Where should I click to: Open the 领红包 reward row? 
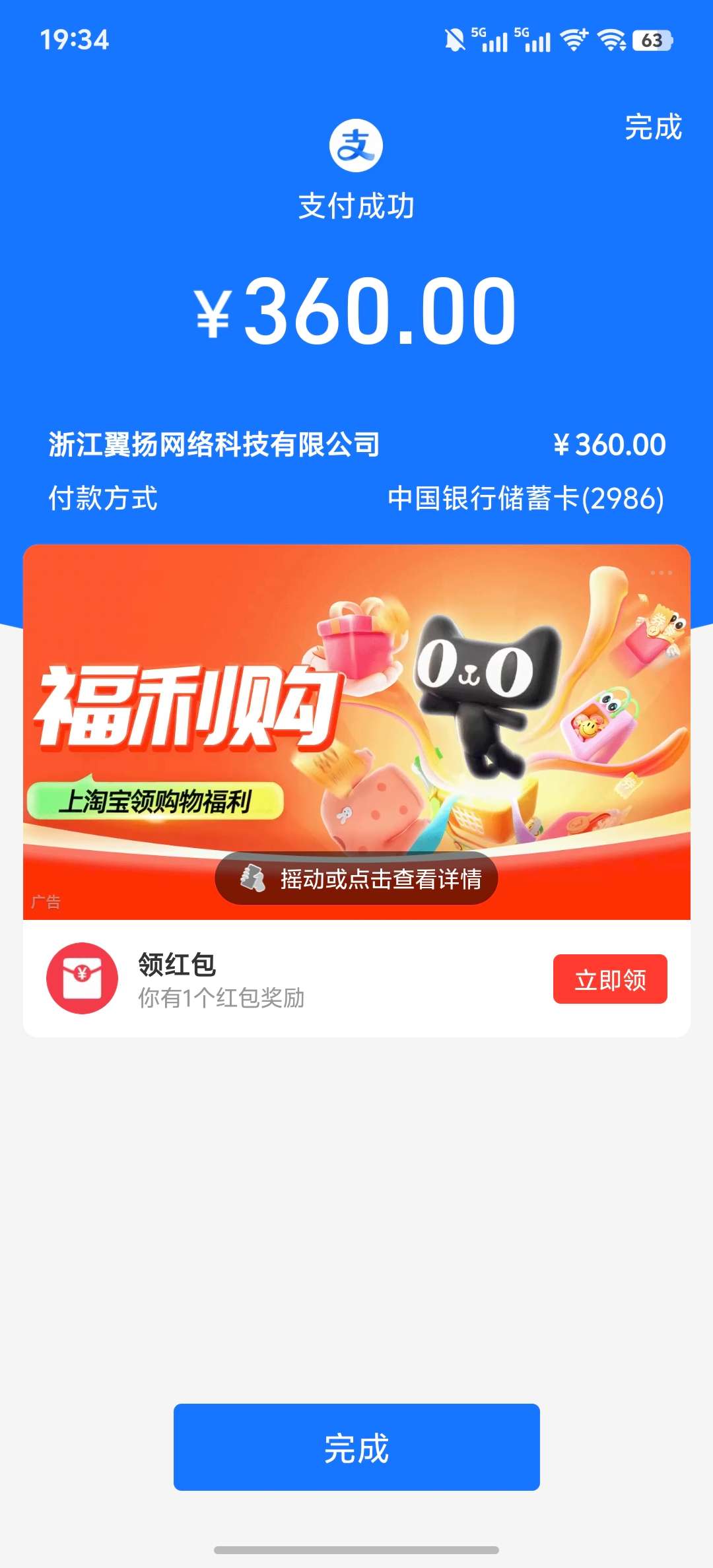tap(264, 979)
